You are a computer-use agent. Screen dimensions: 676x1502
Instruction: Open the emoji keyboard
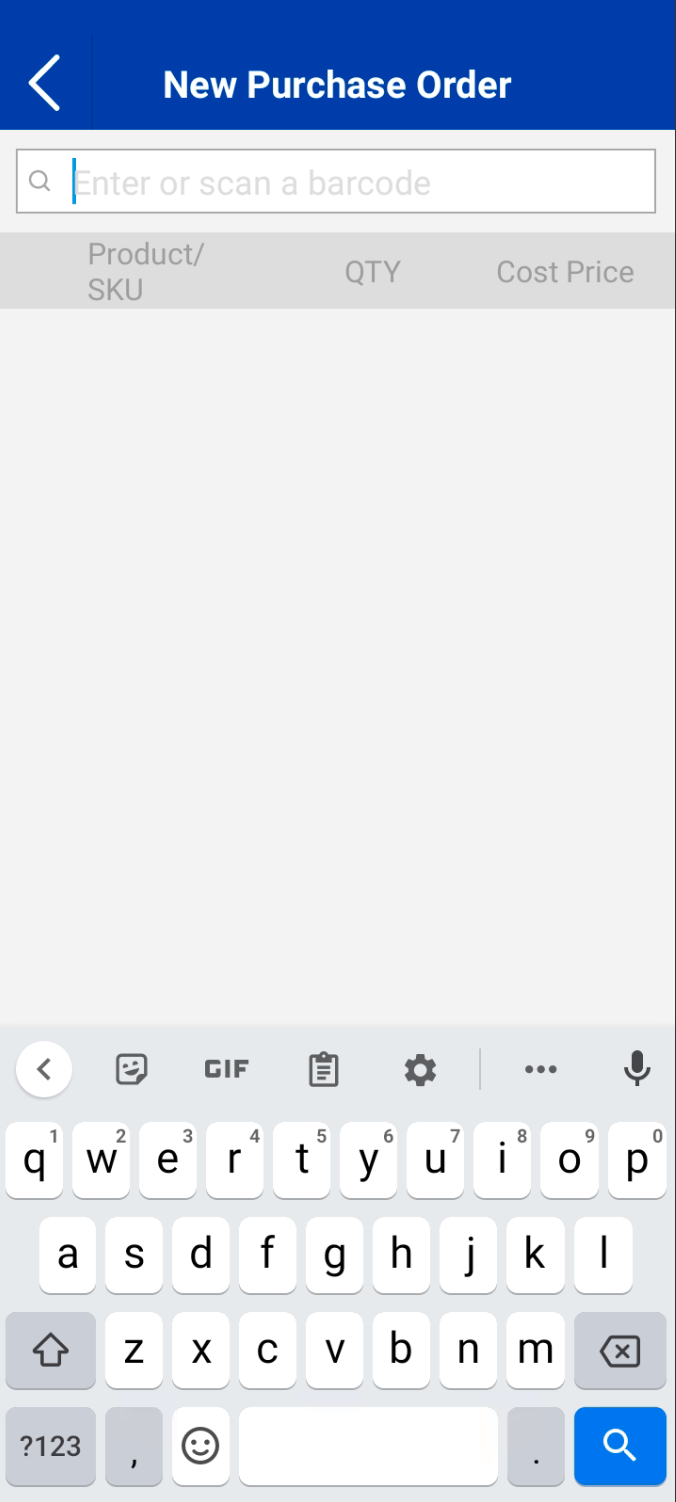point(201,1445)
